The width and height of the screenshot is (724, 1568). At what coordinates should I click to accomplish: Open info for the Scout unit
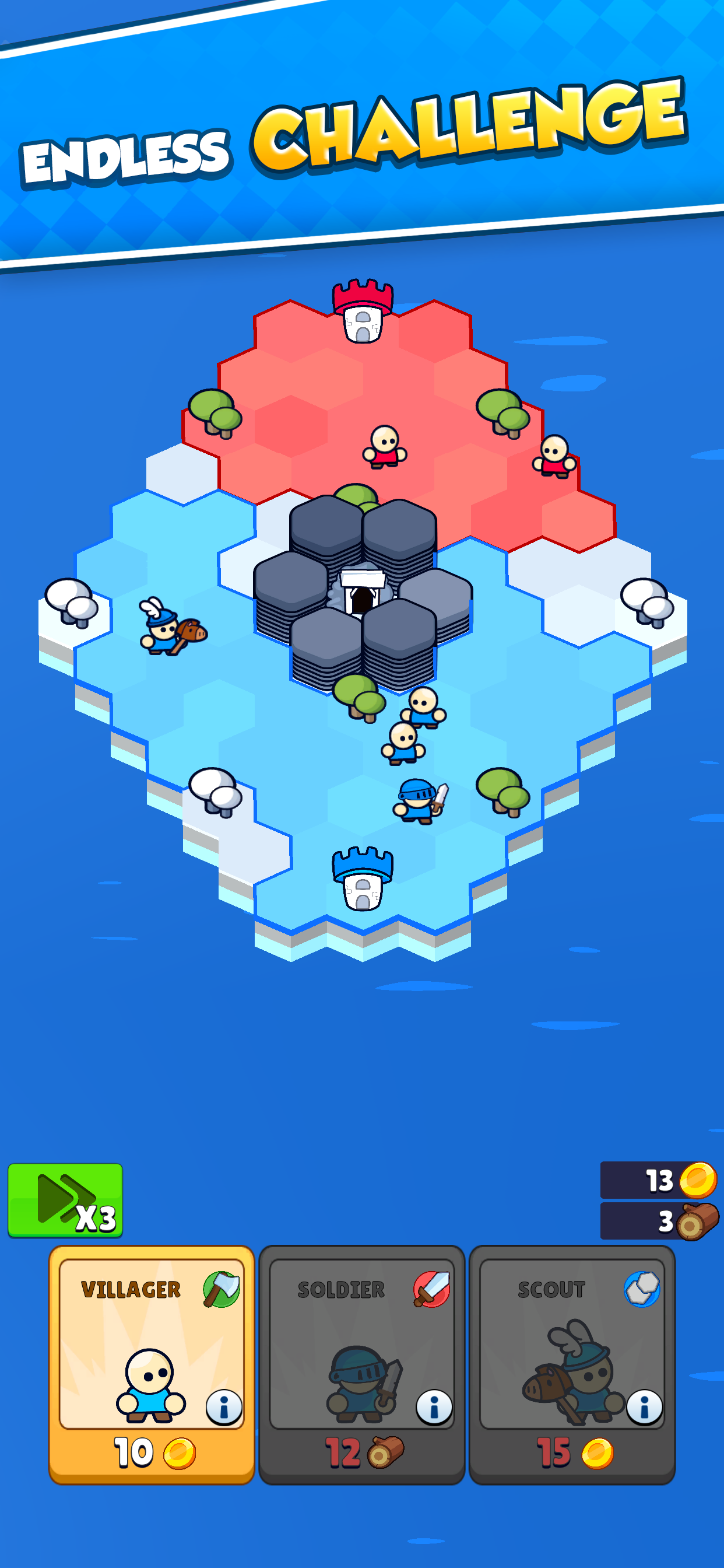point(644,1406)
